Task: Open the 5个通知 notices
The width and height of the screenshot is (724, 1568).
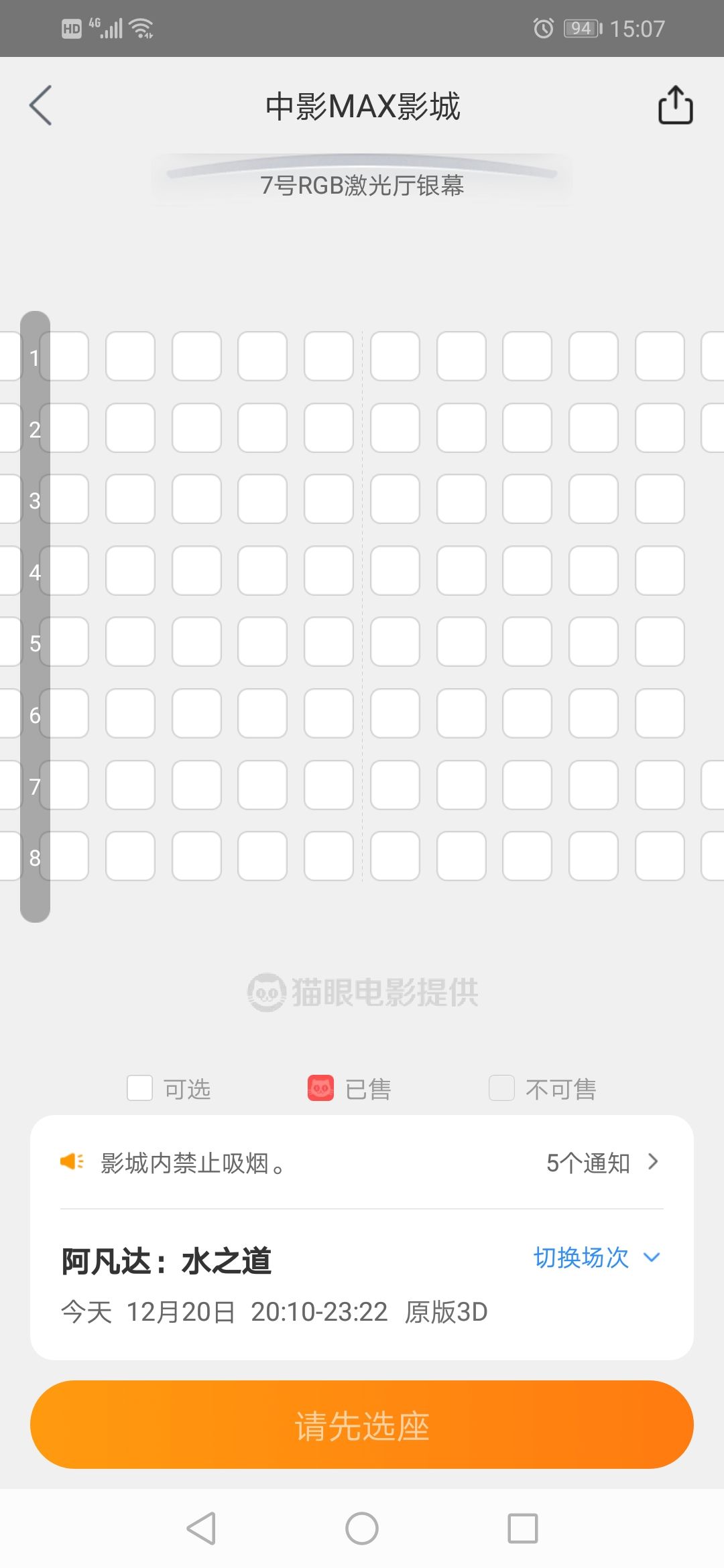Action: tap(601, 1163)
